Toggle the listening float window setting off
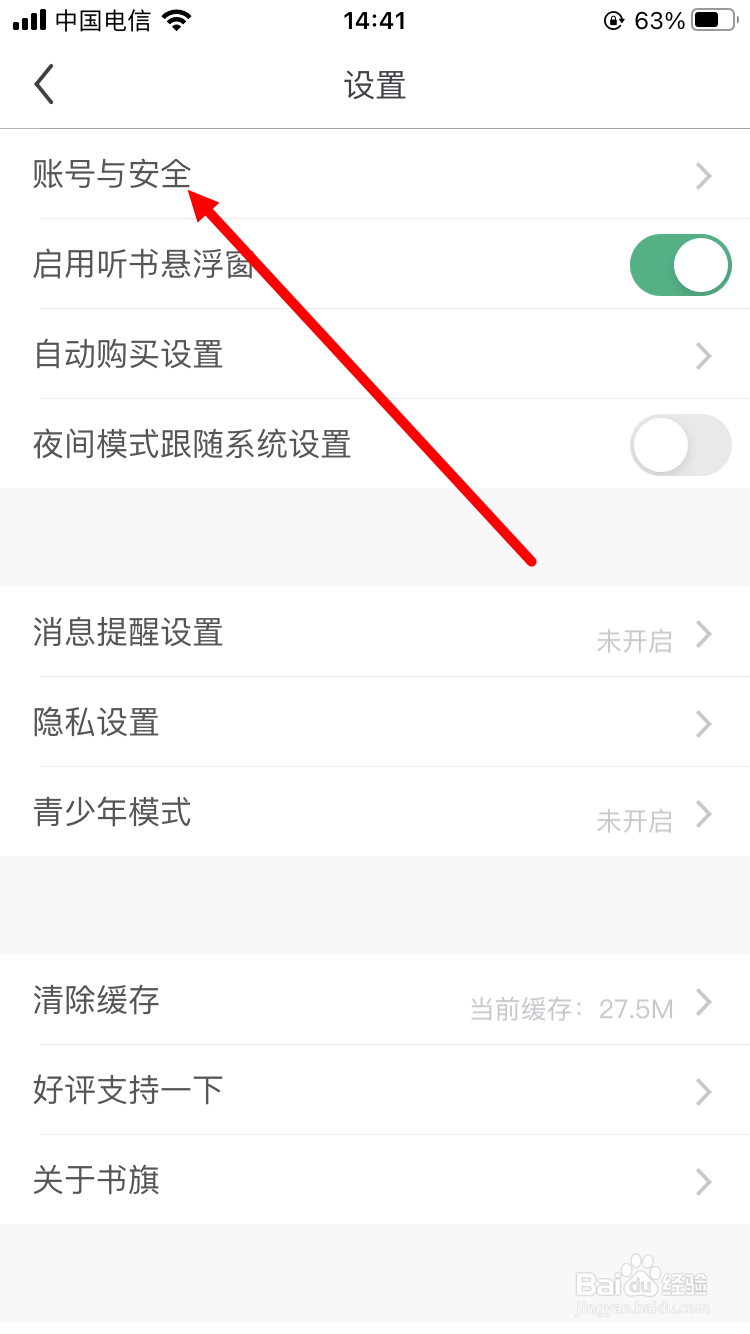 tap(681, 265)
